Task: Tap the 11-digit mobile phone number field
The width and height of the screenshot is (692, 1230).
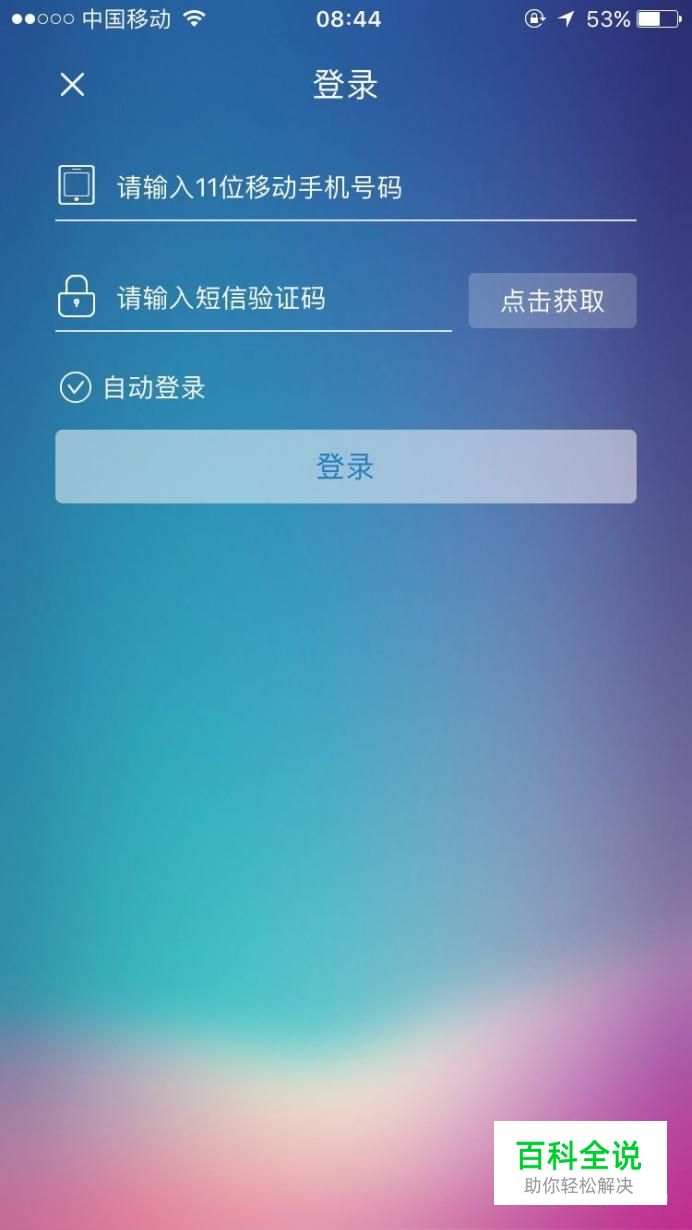Action: click(x=345, y=187)
